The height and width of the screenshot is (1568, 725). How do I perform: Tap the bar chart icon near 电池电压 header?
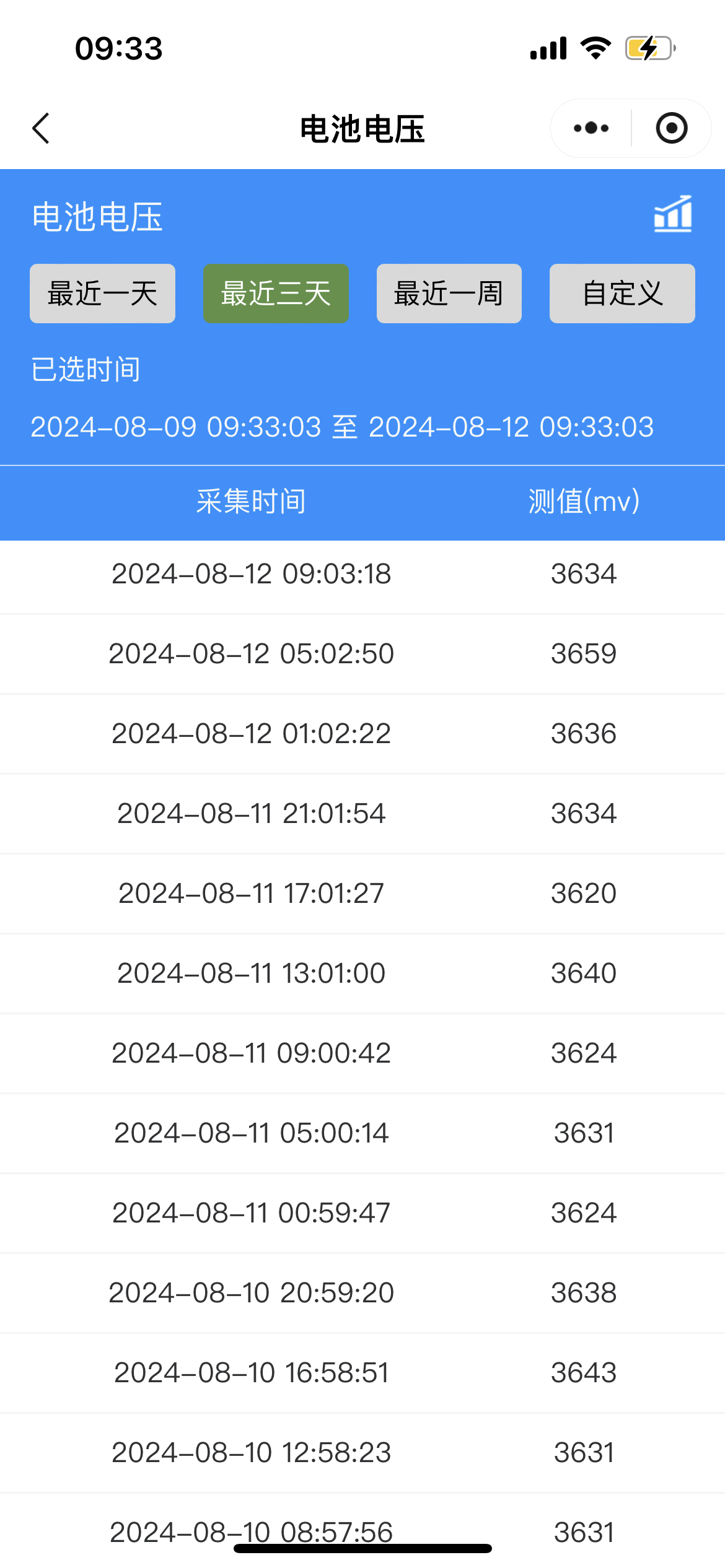[x=672, y=214]
